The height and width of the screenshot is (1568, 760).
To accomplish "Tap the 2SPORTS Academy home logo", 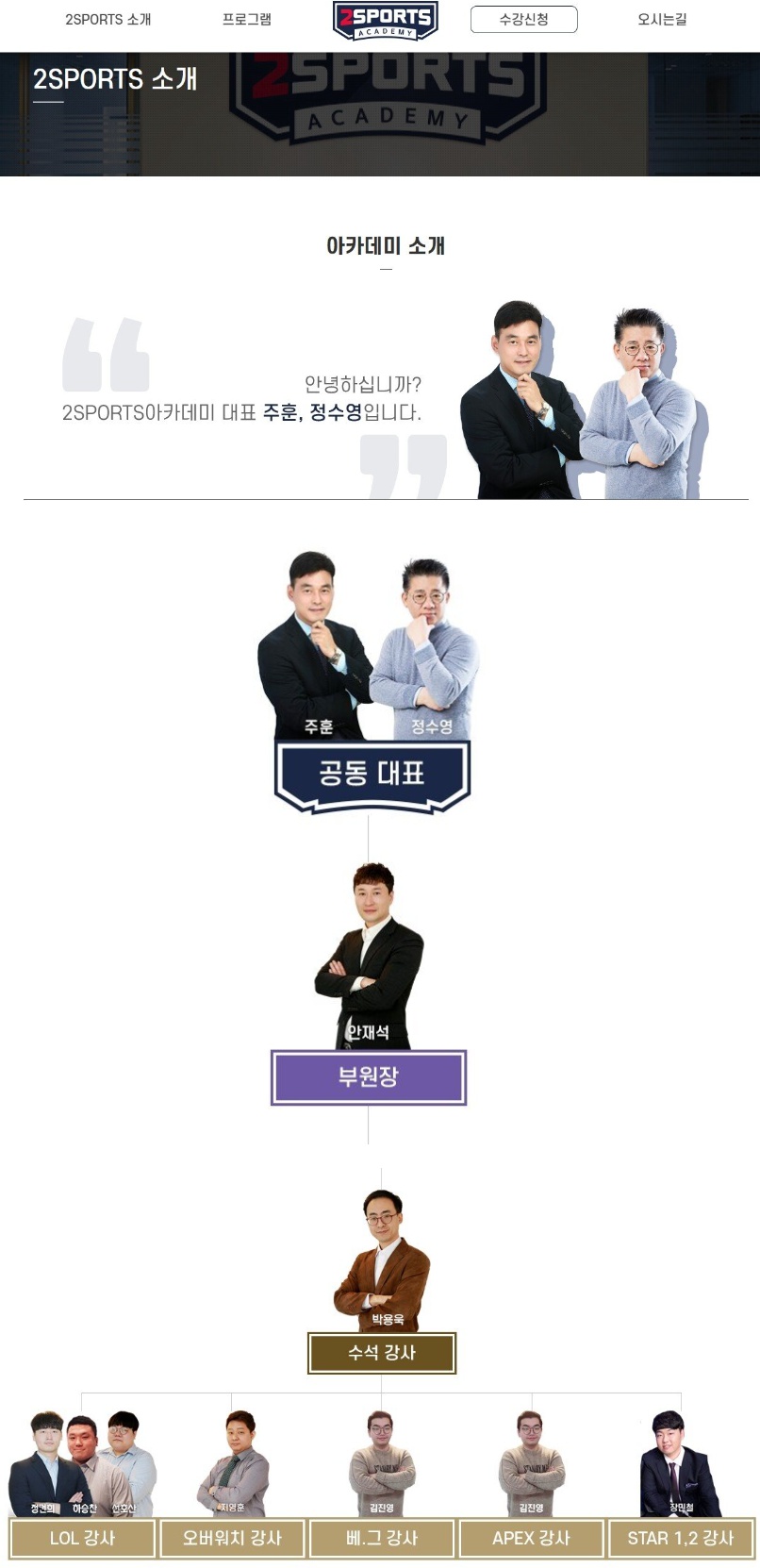I will (x=385, y=21).
